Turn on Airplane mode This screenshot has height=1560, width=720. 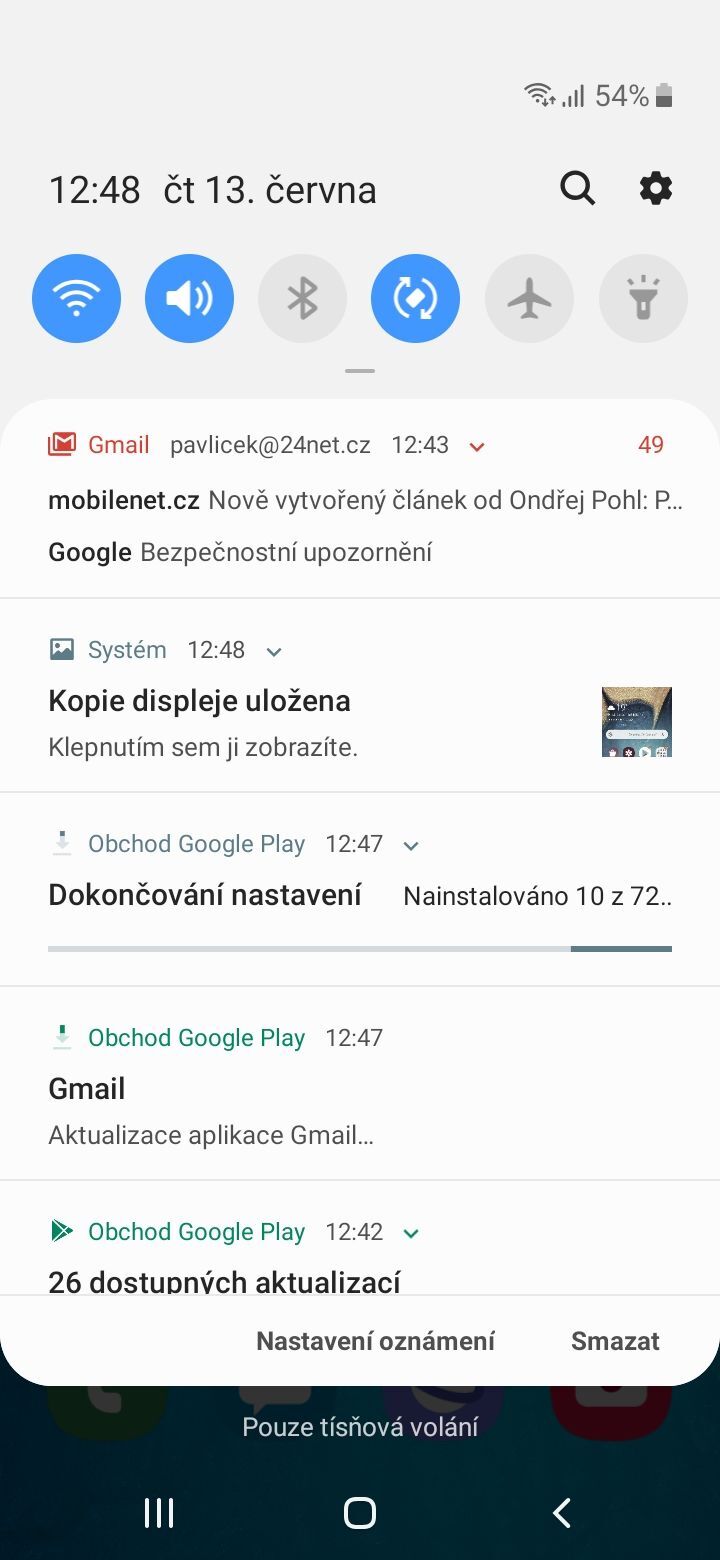tap(529, 298)
